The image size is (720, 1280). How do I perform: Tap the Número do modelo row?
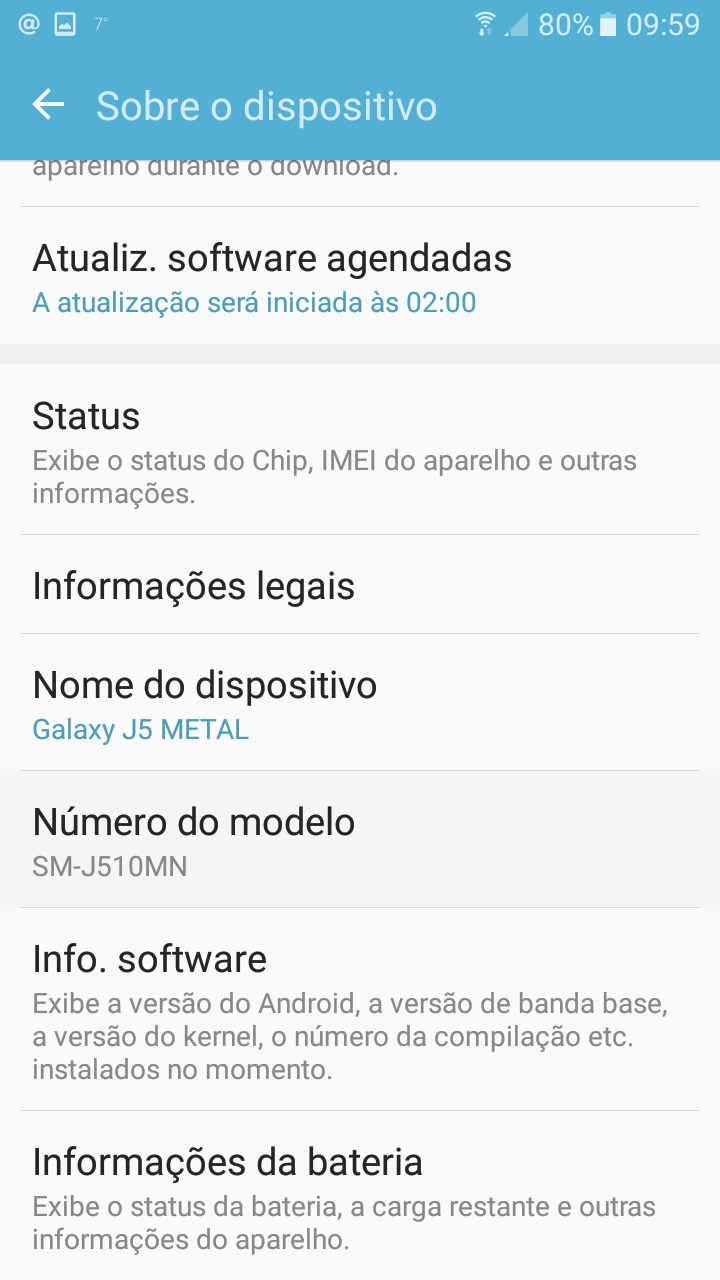click(360, 839)
